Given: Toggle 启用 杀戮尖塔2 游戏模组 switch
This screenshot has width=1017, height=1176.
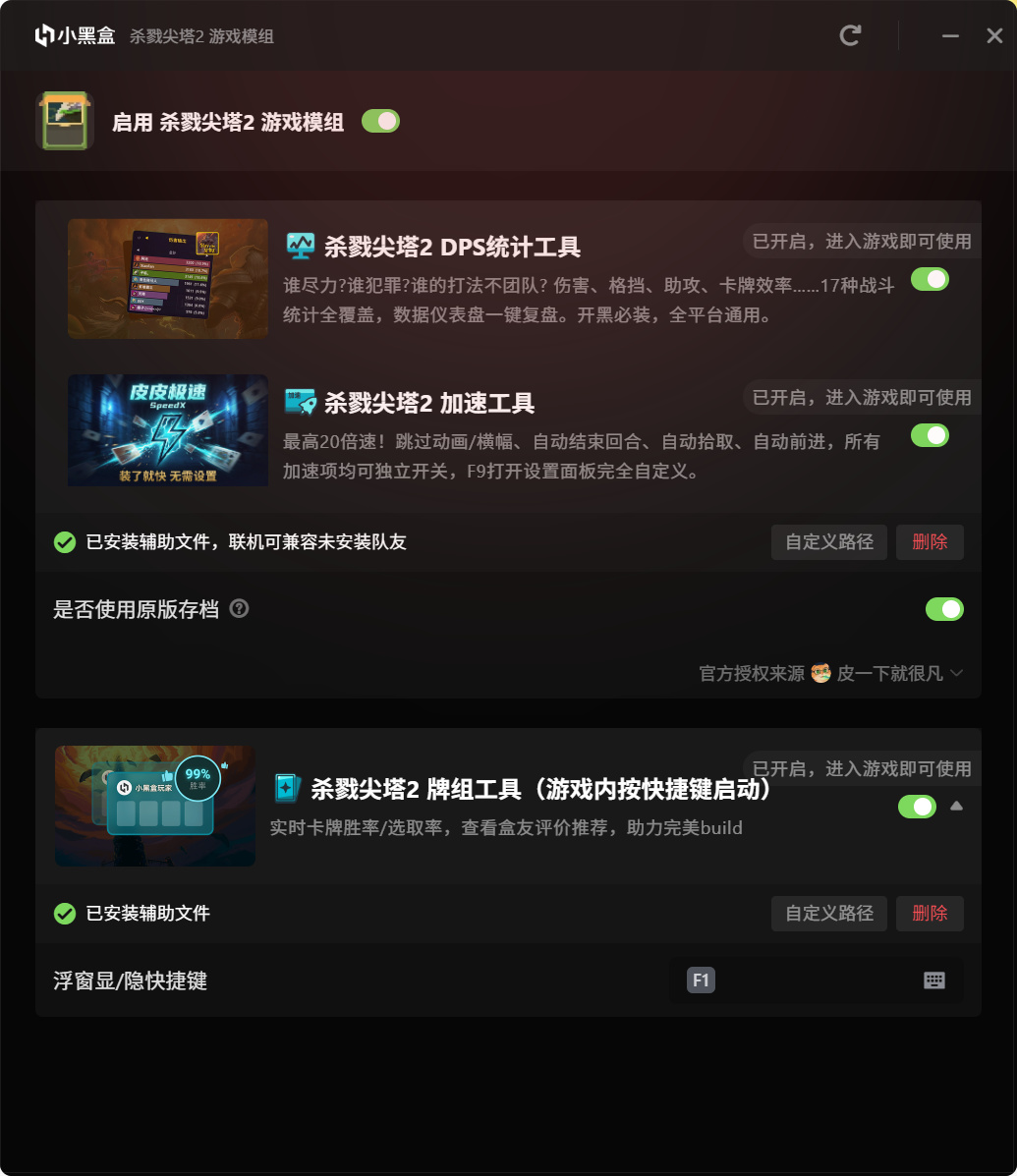Looking at the screenshot, I should pos(380,121).
